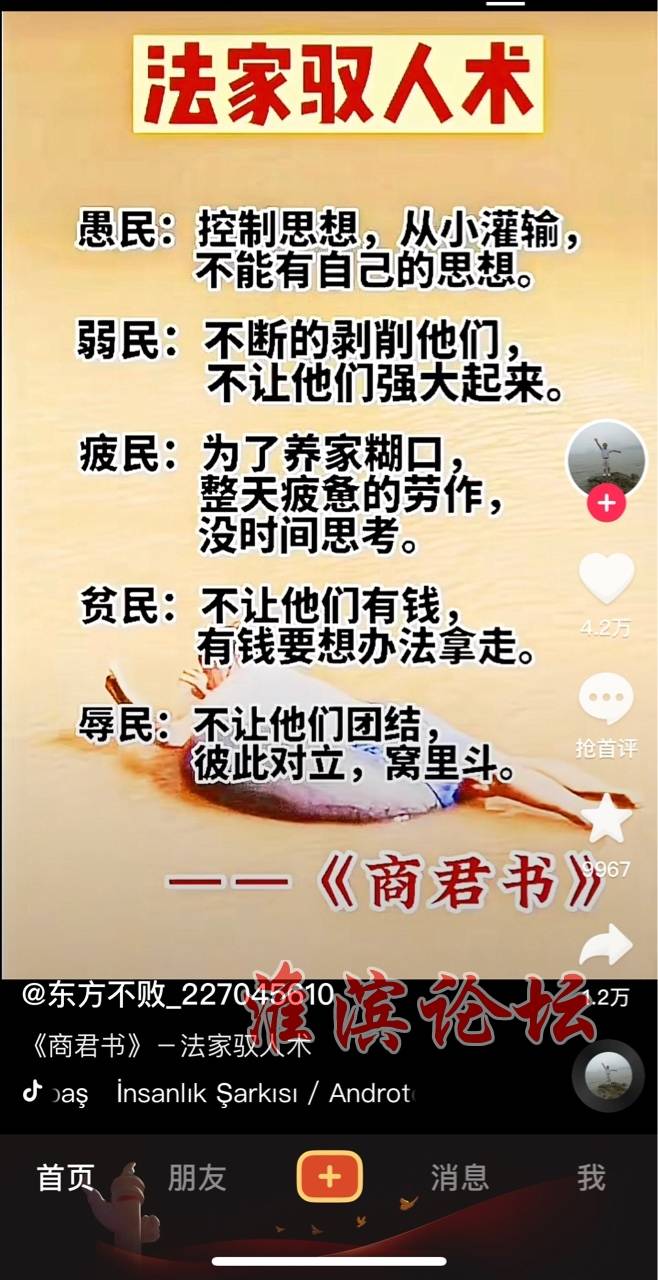Open the author's avatar profile
The image size is (658, 1280).
tap(606, 460)
